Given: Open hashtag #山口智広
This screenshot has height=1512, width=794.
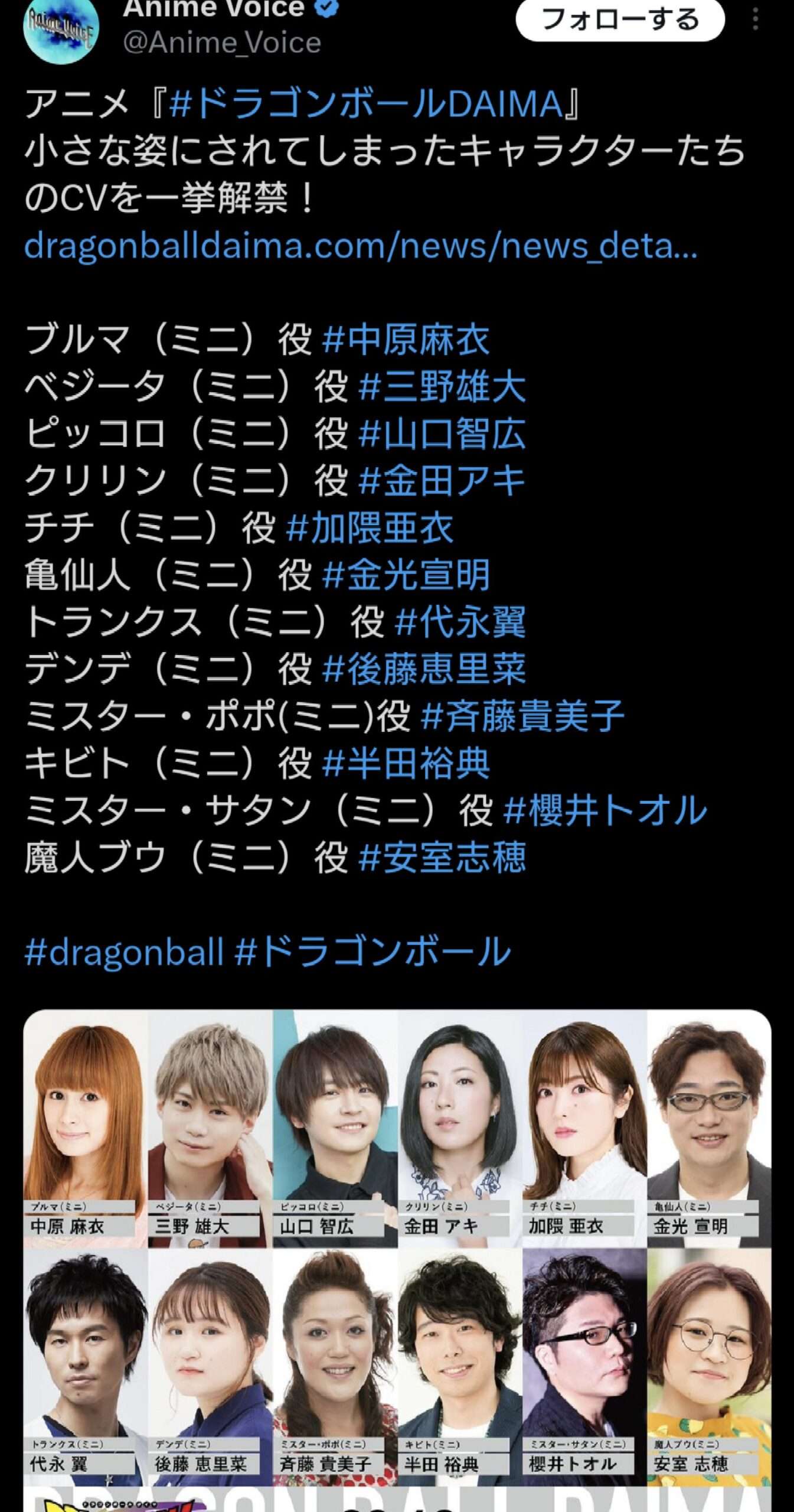Looking at the screenshot, I should (x=442, y=434).
